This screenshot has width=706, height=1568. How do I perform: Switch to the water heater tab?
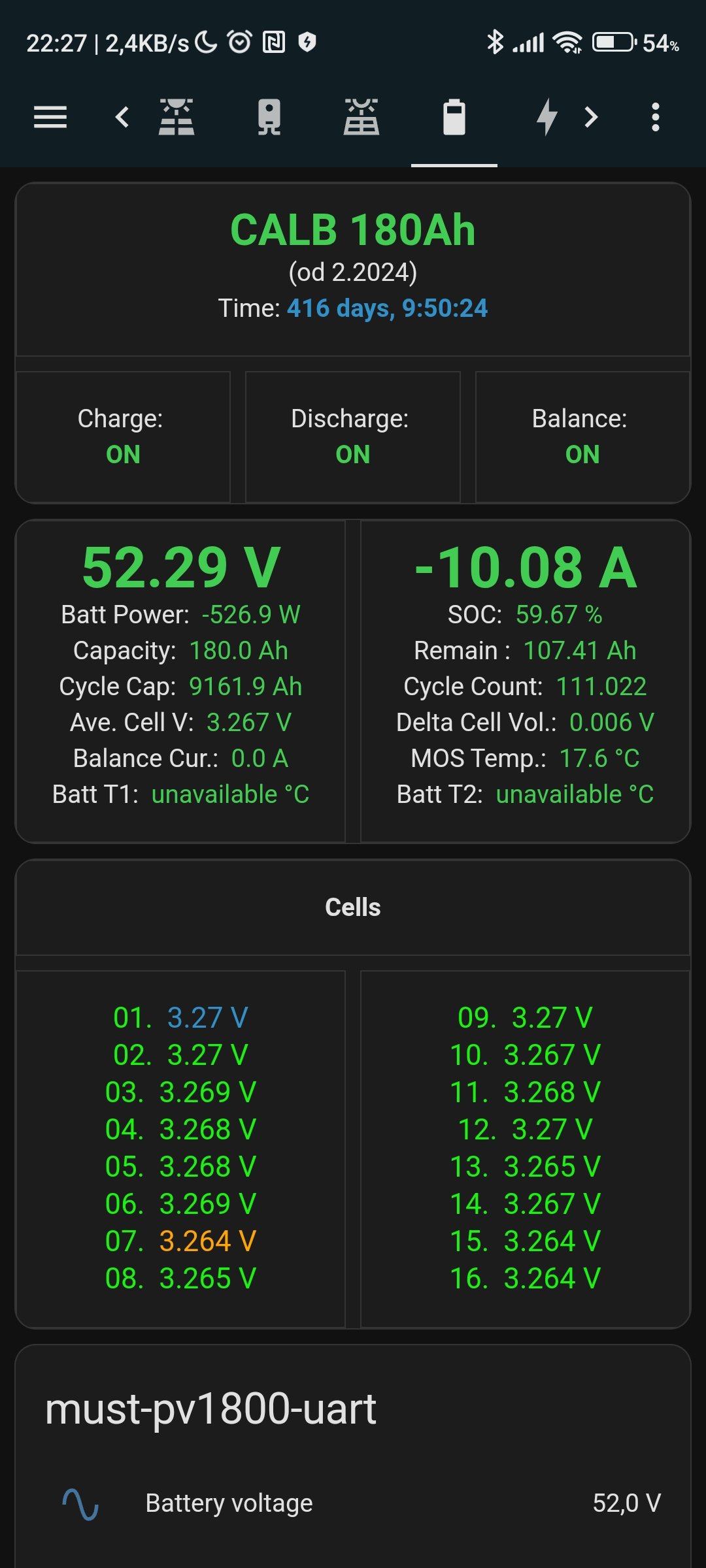click(269, 118)
